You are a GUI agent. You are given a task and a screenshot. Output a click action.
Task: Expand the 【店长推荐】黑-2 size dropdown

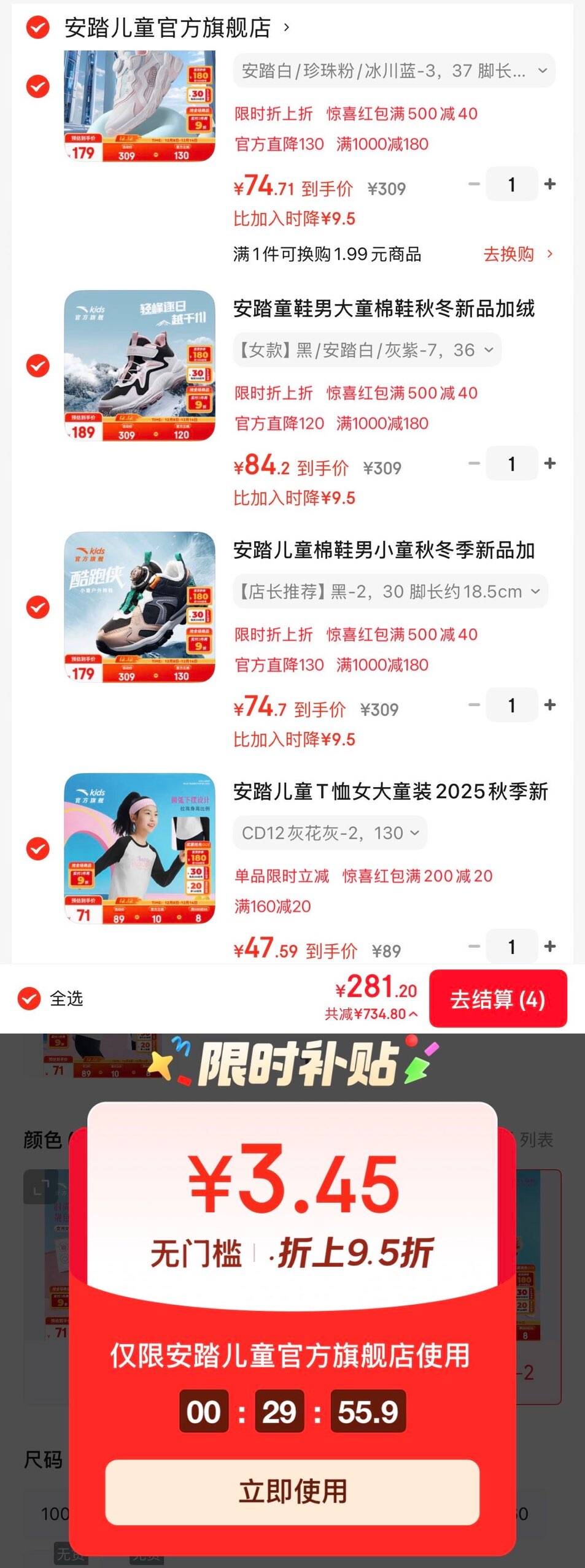pos(390,592)
